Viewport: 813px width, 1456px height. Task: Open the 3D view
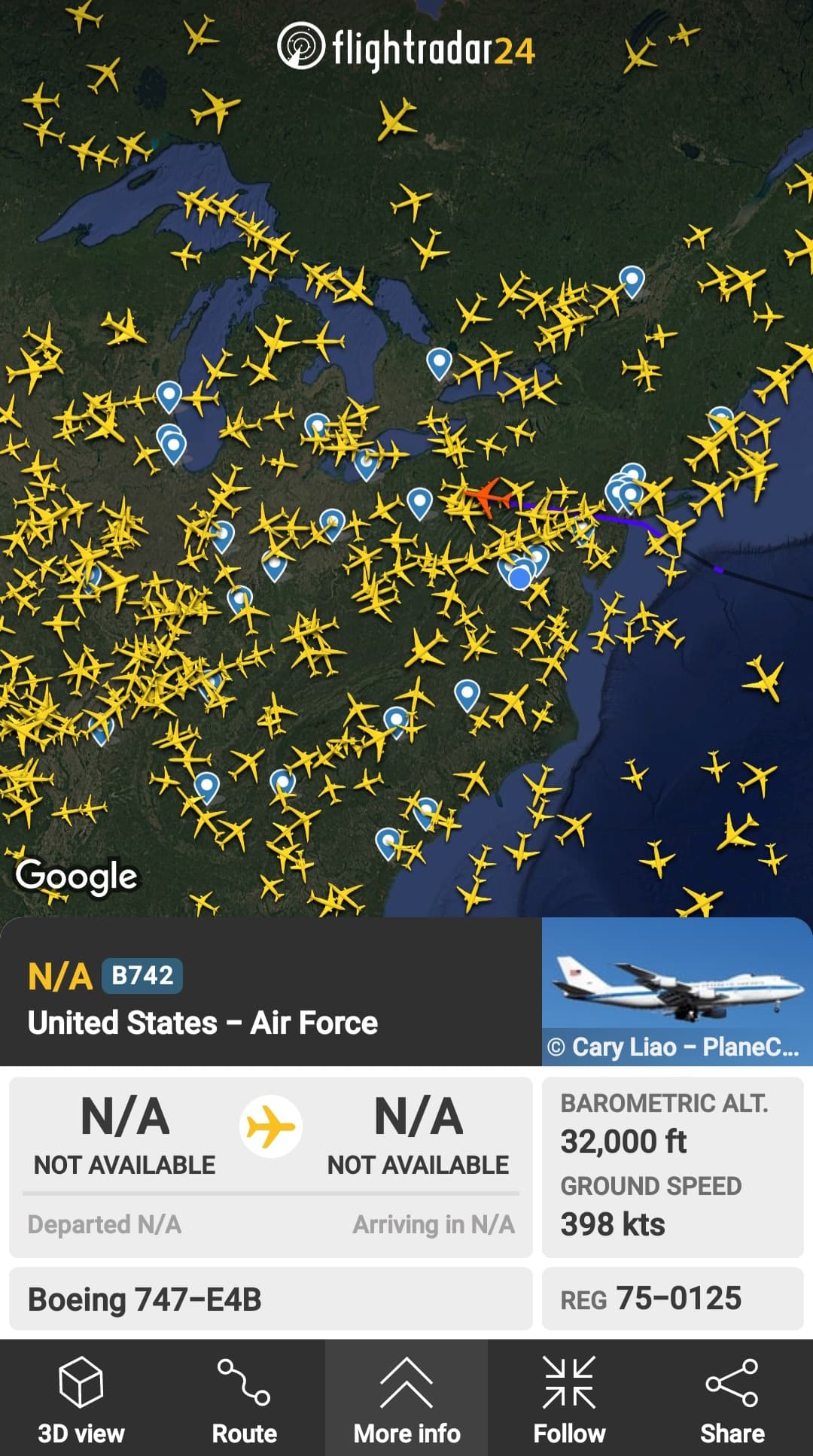click(81, 1397)
